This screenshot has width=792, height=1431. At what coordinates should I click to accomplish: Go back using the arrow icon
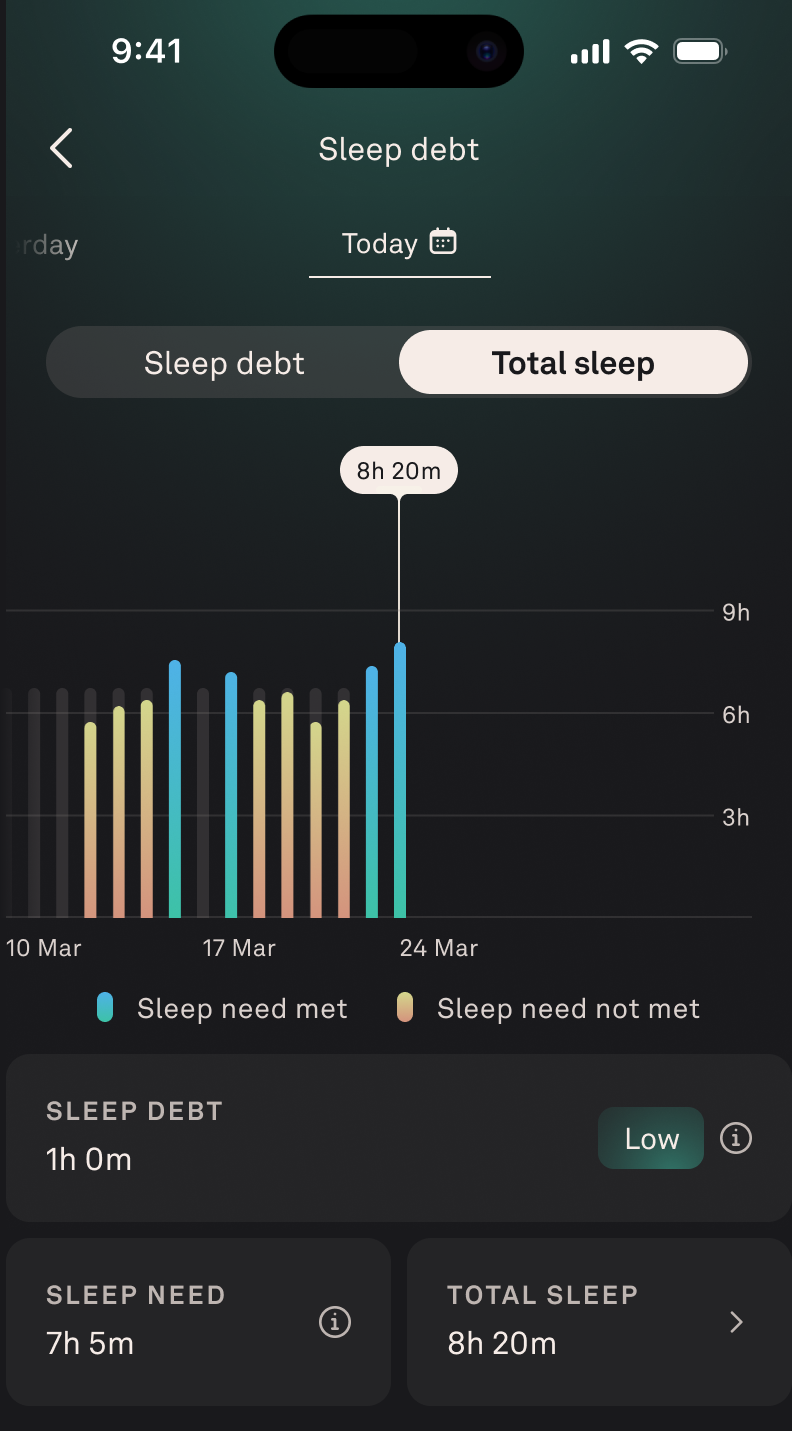[x=62, y=149]
